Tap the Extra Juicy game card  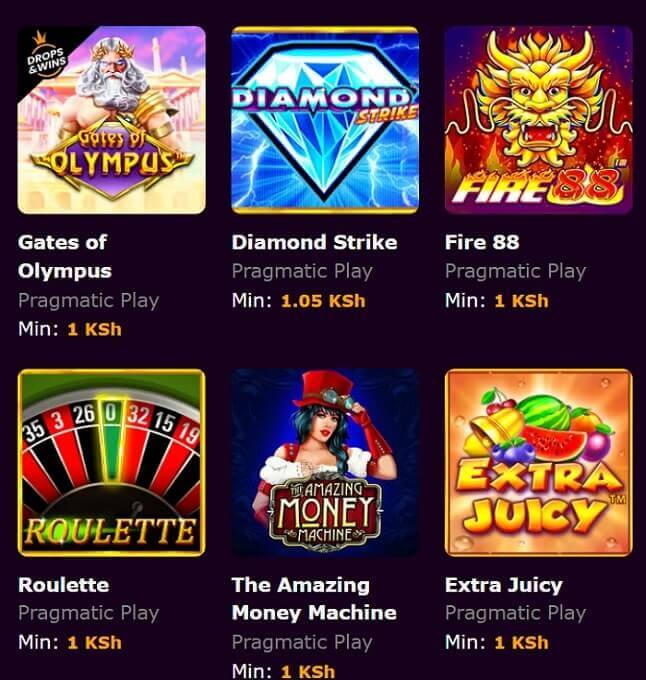coord(538,462)
